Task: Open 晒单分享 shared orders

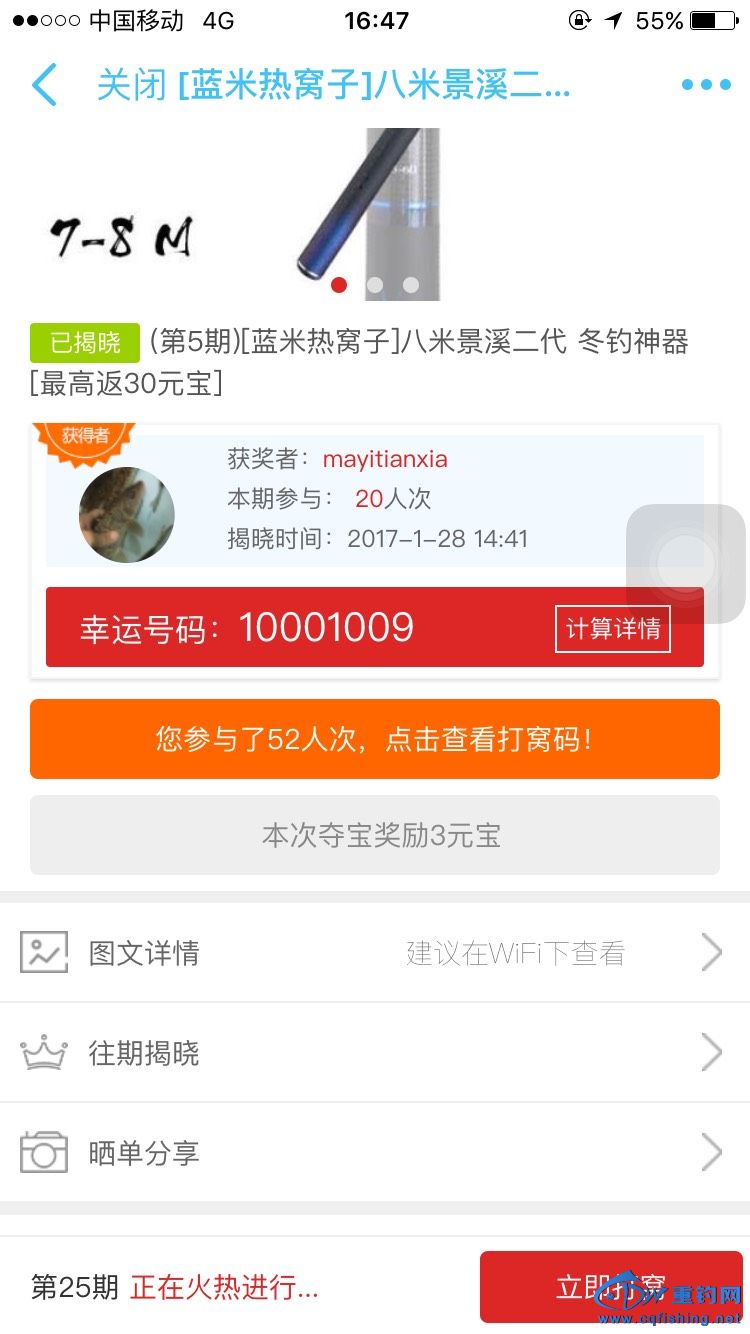Action: point(375,1153)
